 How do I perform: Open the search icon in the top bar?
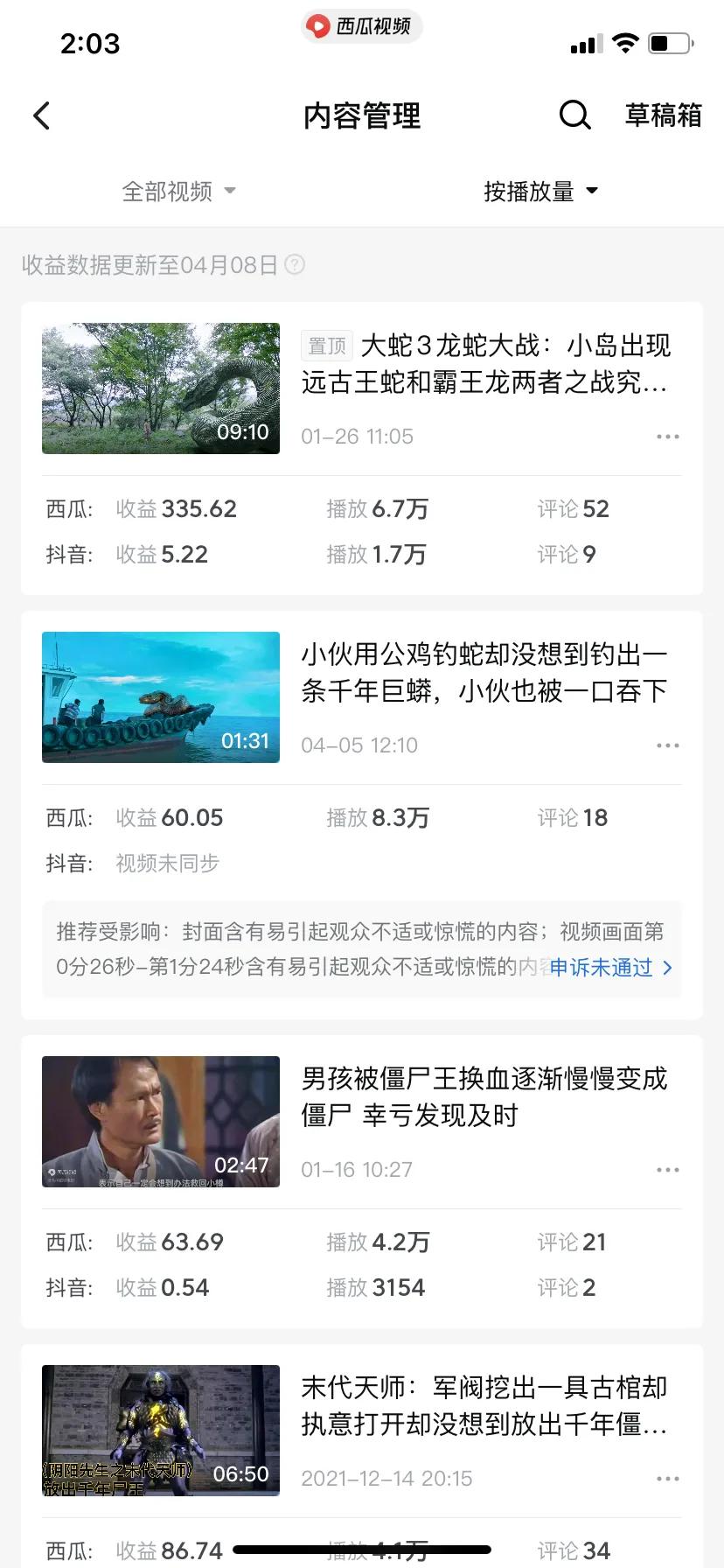click(x=574, y=115)
